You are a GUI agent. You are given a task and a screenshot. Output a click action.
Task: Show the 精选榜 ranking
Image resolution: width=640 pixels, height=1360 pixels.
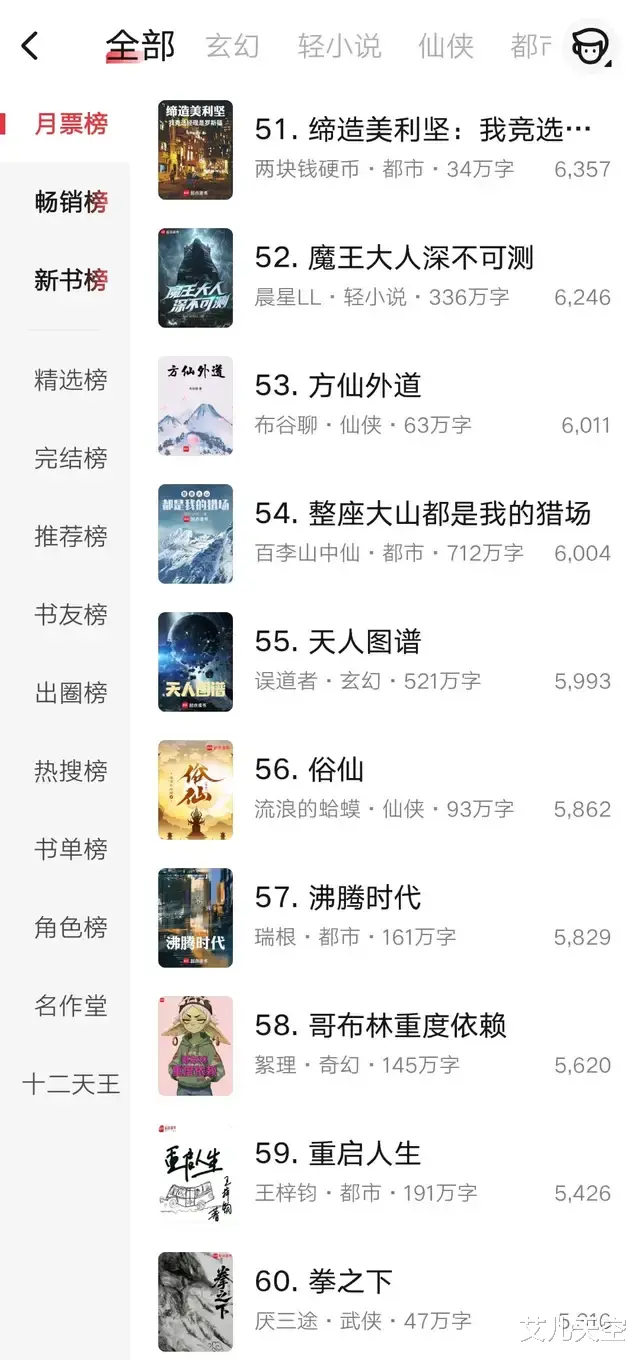tap(70, 380)
